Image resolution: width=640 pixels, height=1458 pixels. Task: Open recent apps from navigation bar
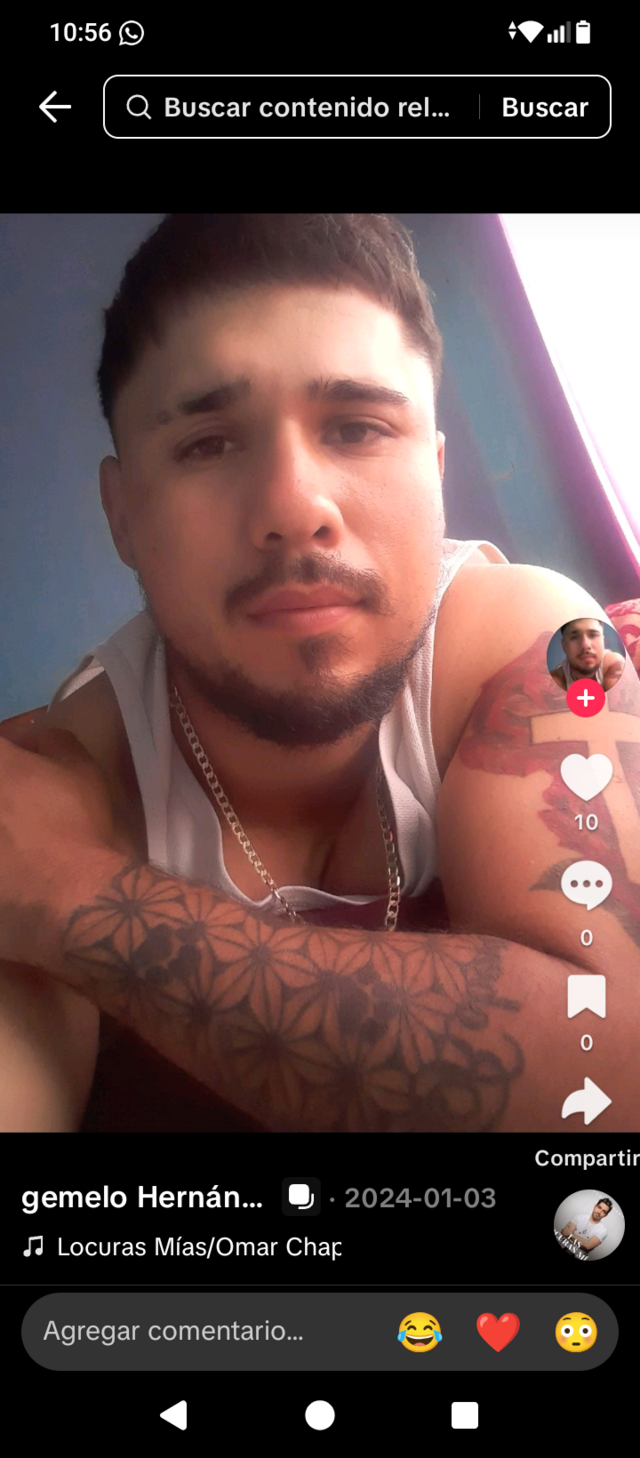[x=465, y=1415]
